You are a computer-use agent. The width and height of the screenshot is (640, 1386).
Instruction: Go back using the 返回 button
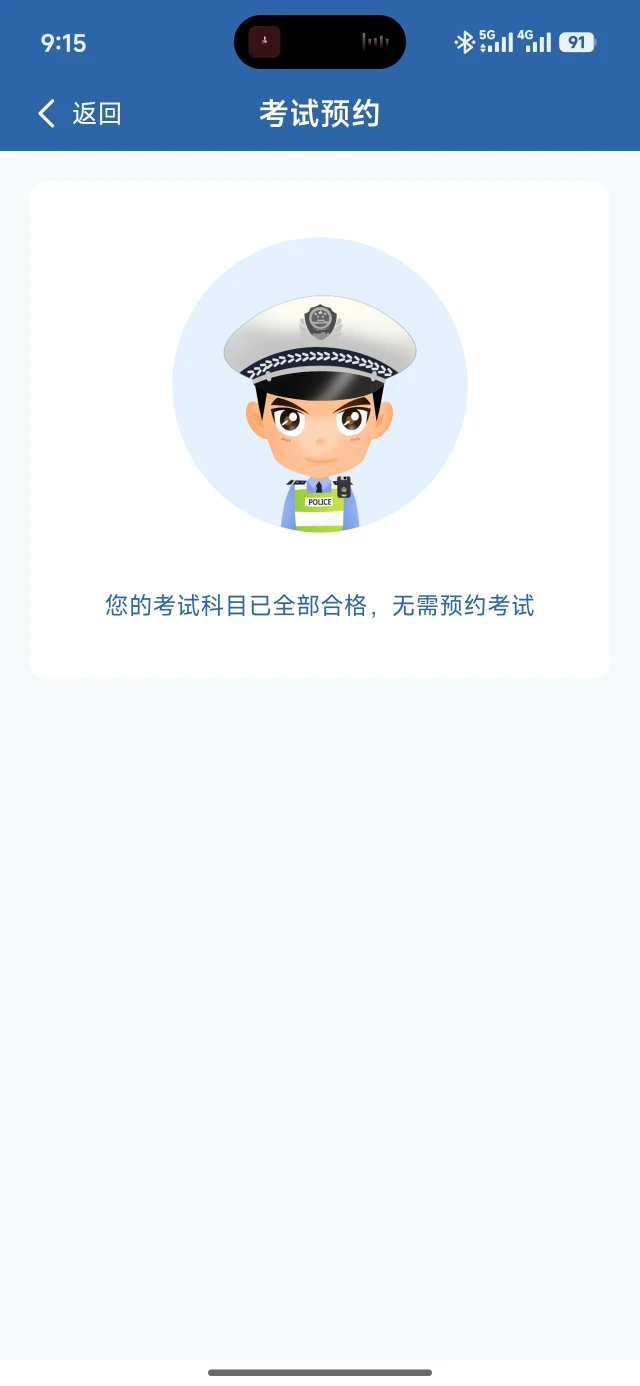point(80,114)
